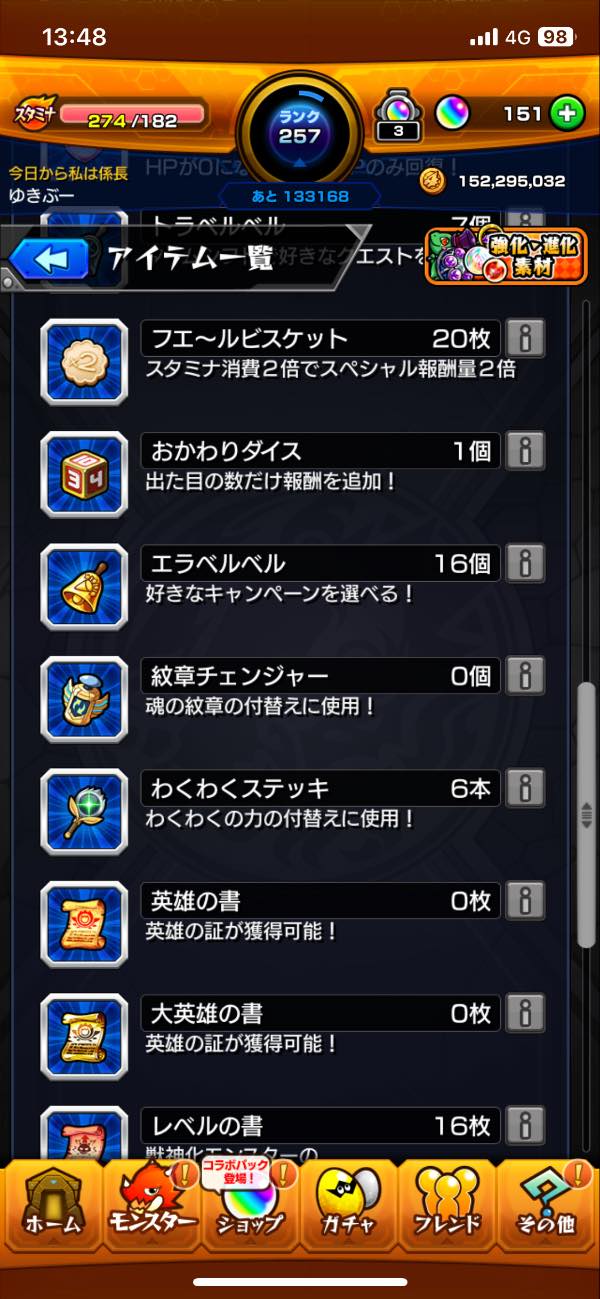View details of 紋章チェンジャー
This screenshot has width=600, height=1299.
tap(525, 675)
